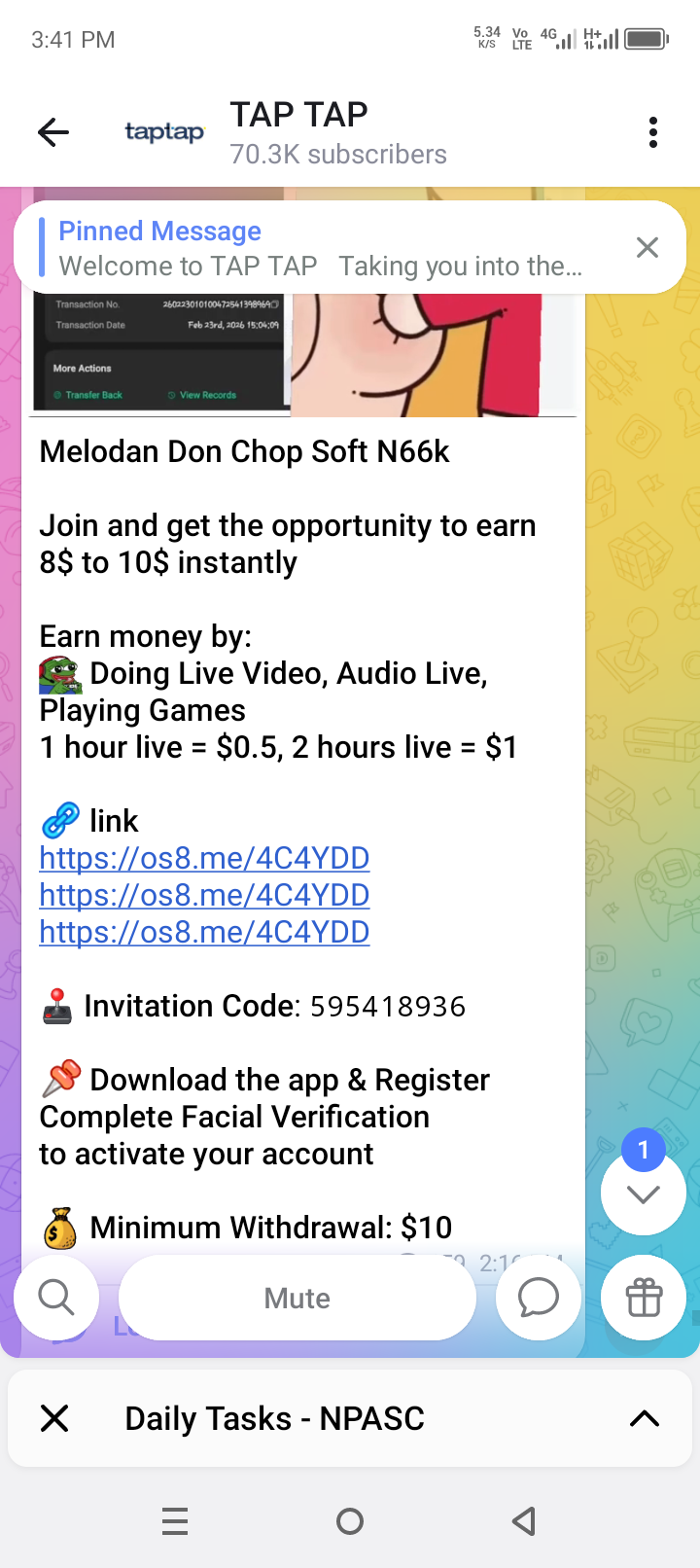Open the first os8.me/4C4YDD link
Viewport: 700px width, 1568px height.
(204, 858)
